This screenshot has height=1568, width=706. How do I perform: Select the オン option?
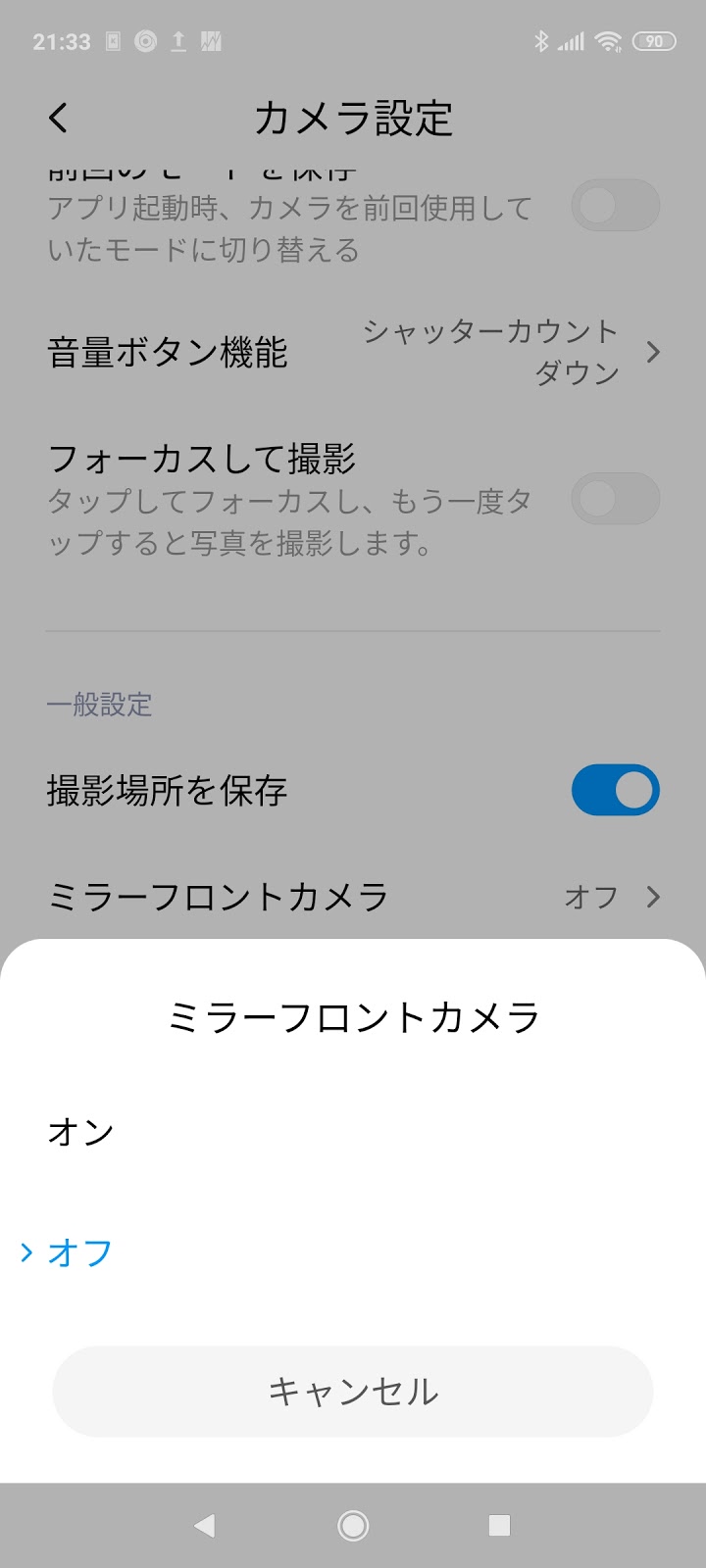pyautogui.click(x=353, y=1133)
